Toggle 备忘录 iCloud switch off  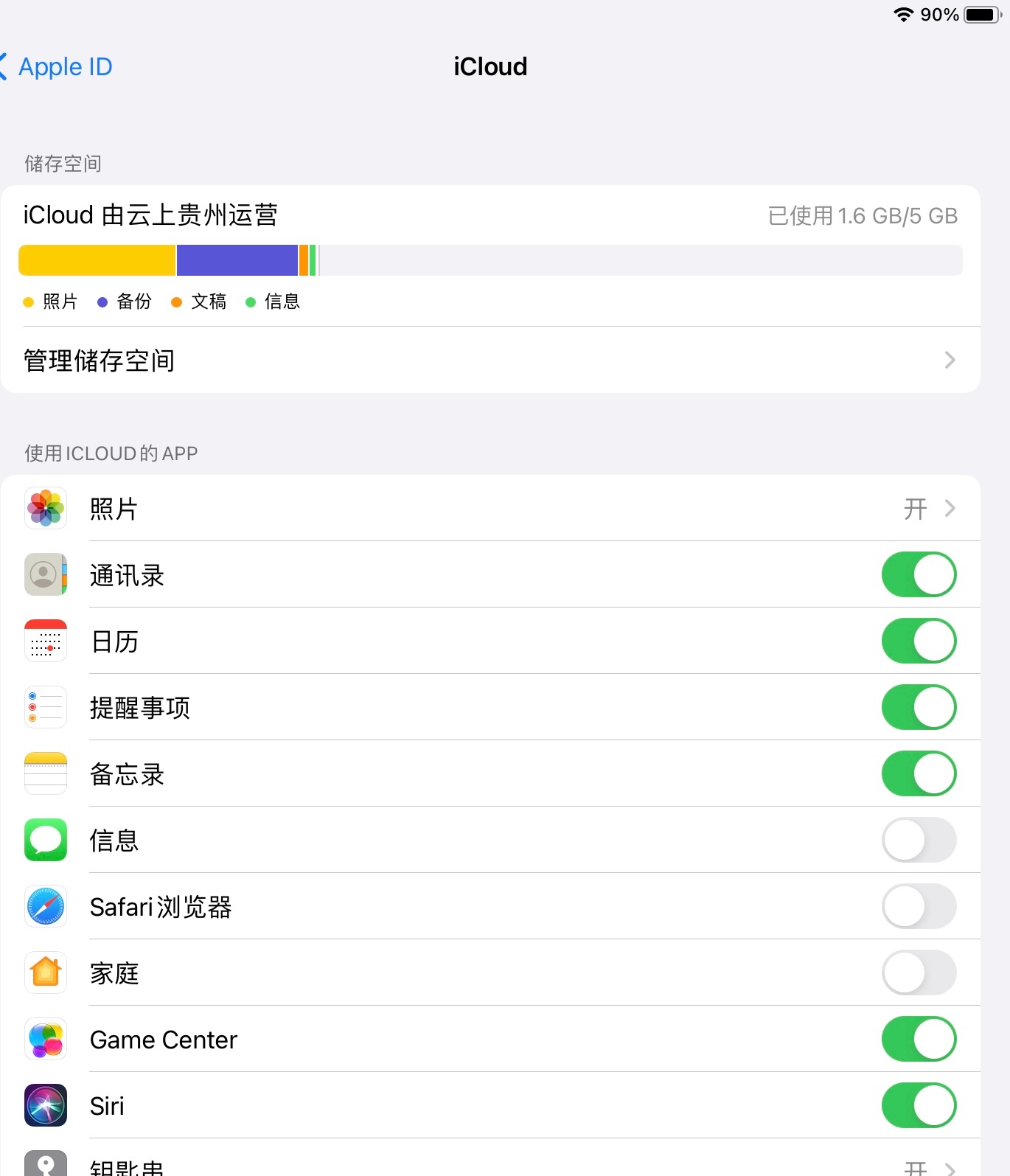[919, 774]
